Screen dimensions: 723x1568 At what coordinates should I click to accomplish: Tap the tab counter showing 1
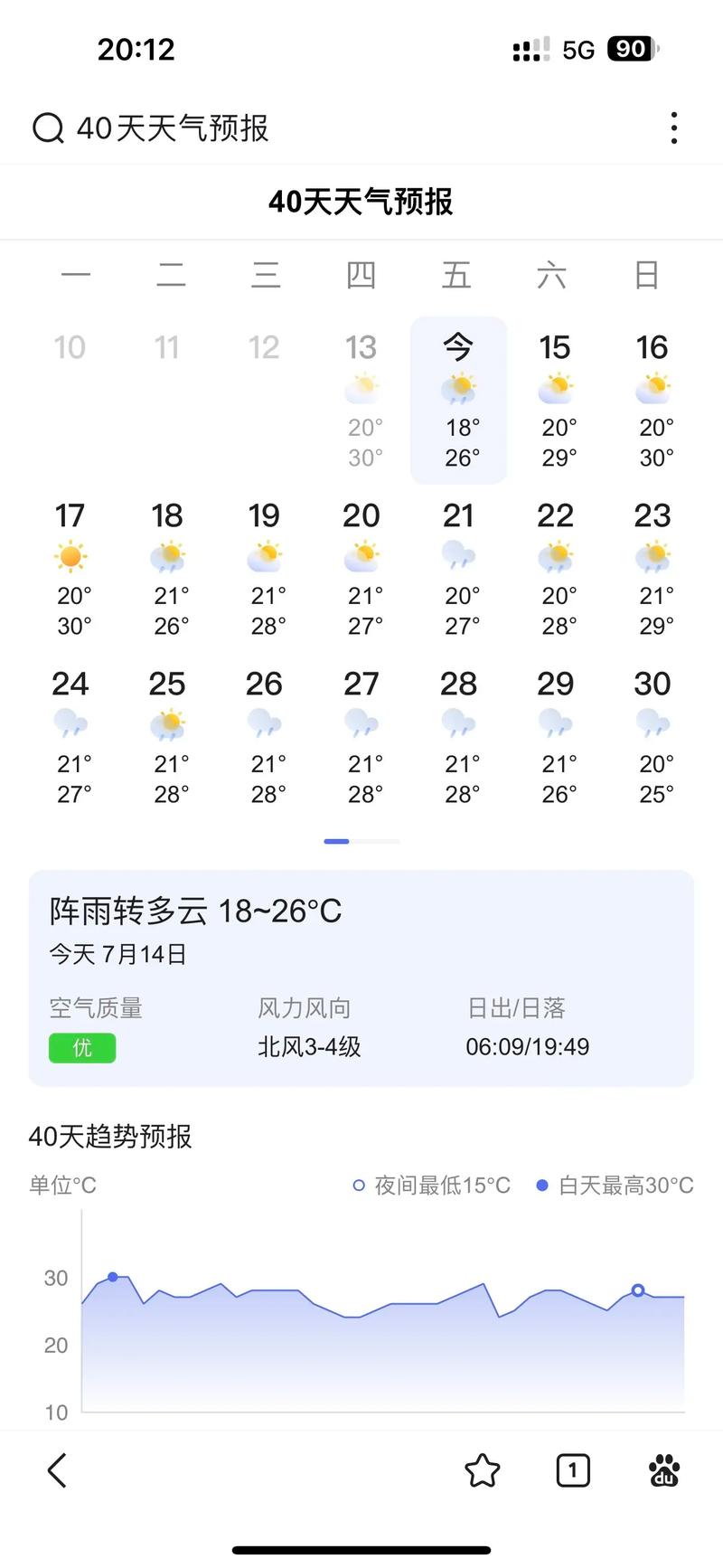(572, 1470)
